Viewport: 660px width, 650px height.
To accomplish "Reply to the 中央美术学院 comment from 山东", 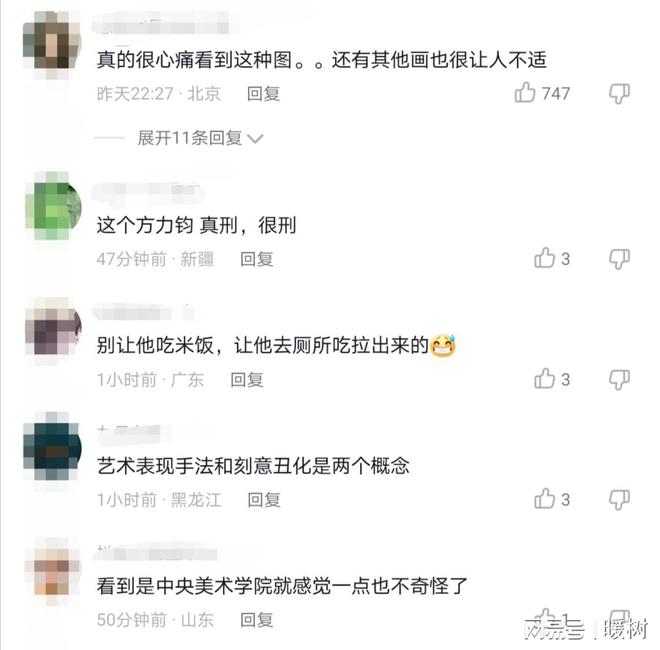I will click(x=256, y=619).
